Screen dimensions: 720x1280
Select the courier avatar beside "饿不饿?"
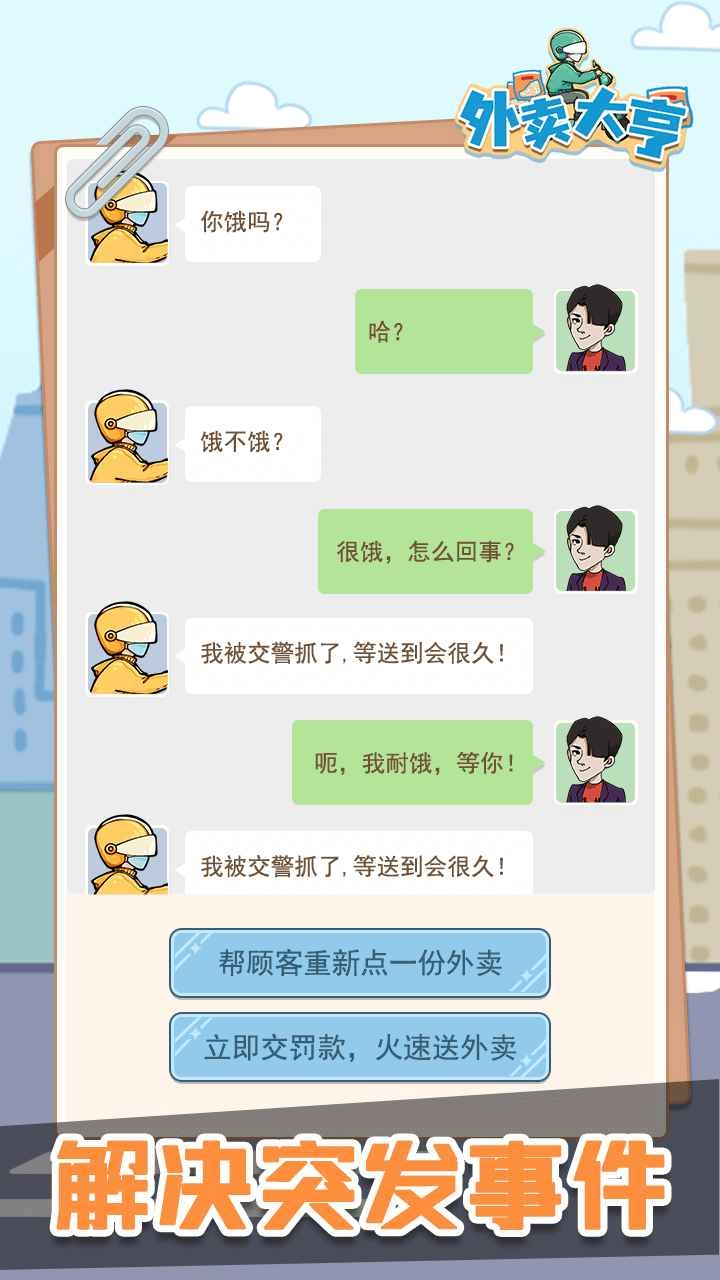(127, 445)
